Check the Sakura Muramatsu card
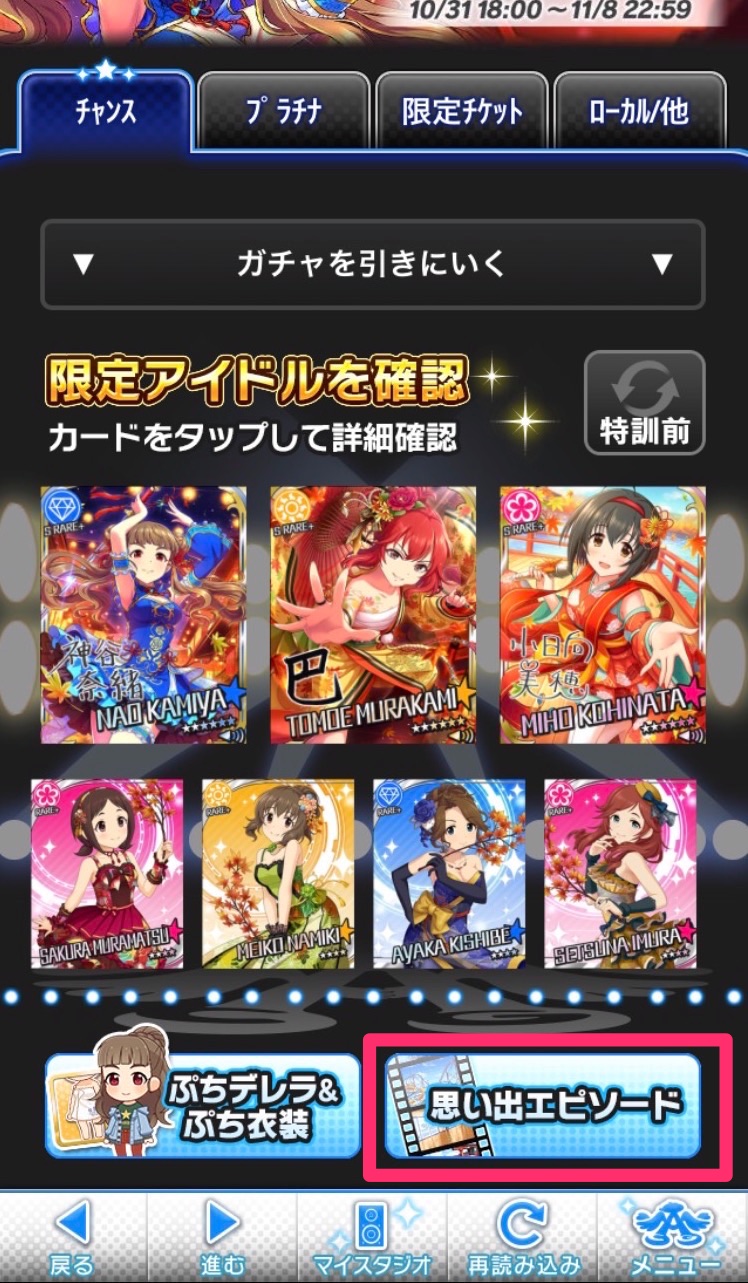This screenshot has width=748, height=1283. pyautogui.click(x=107, y=874)
